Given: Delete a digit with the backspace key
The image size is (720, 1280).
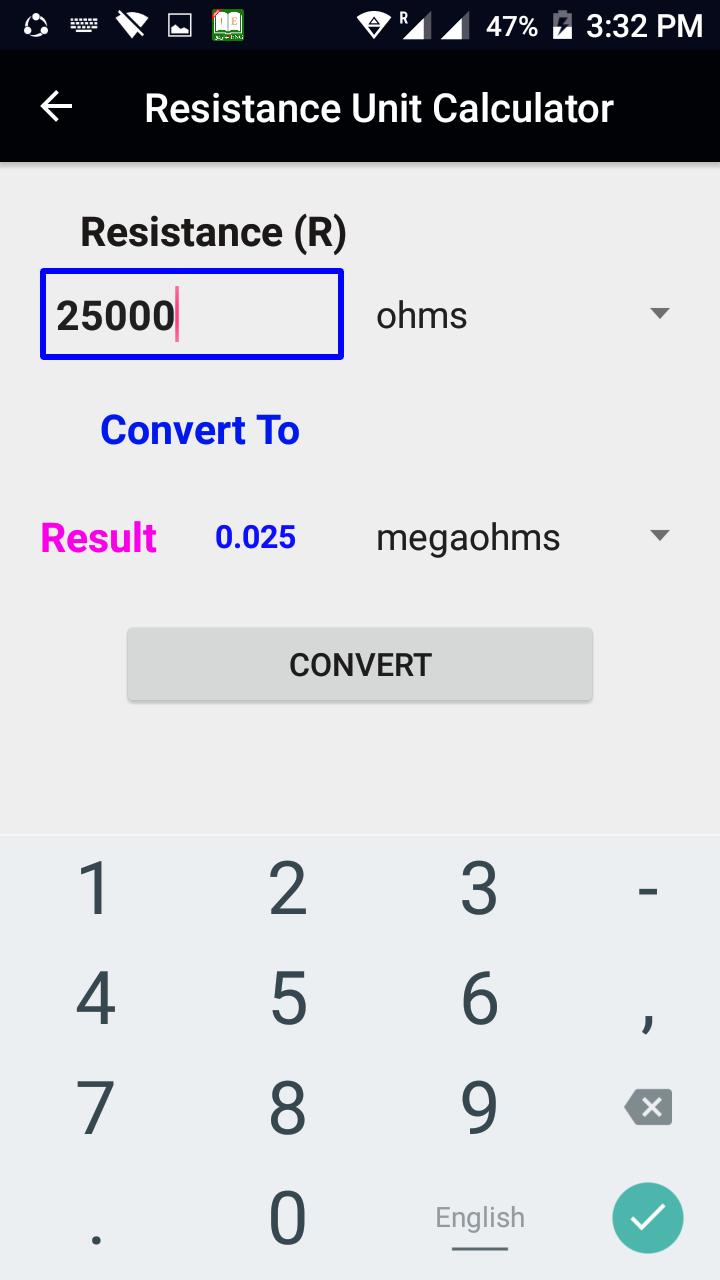Looking at the screenshot, I should (648, 1108).
